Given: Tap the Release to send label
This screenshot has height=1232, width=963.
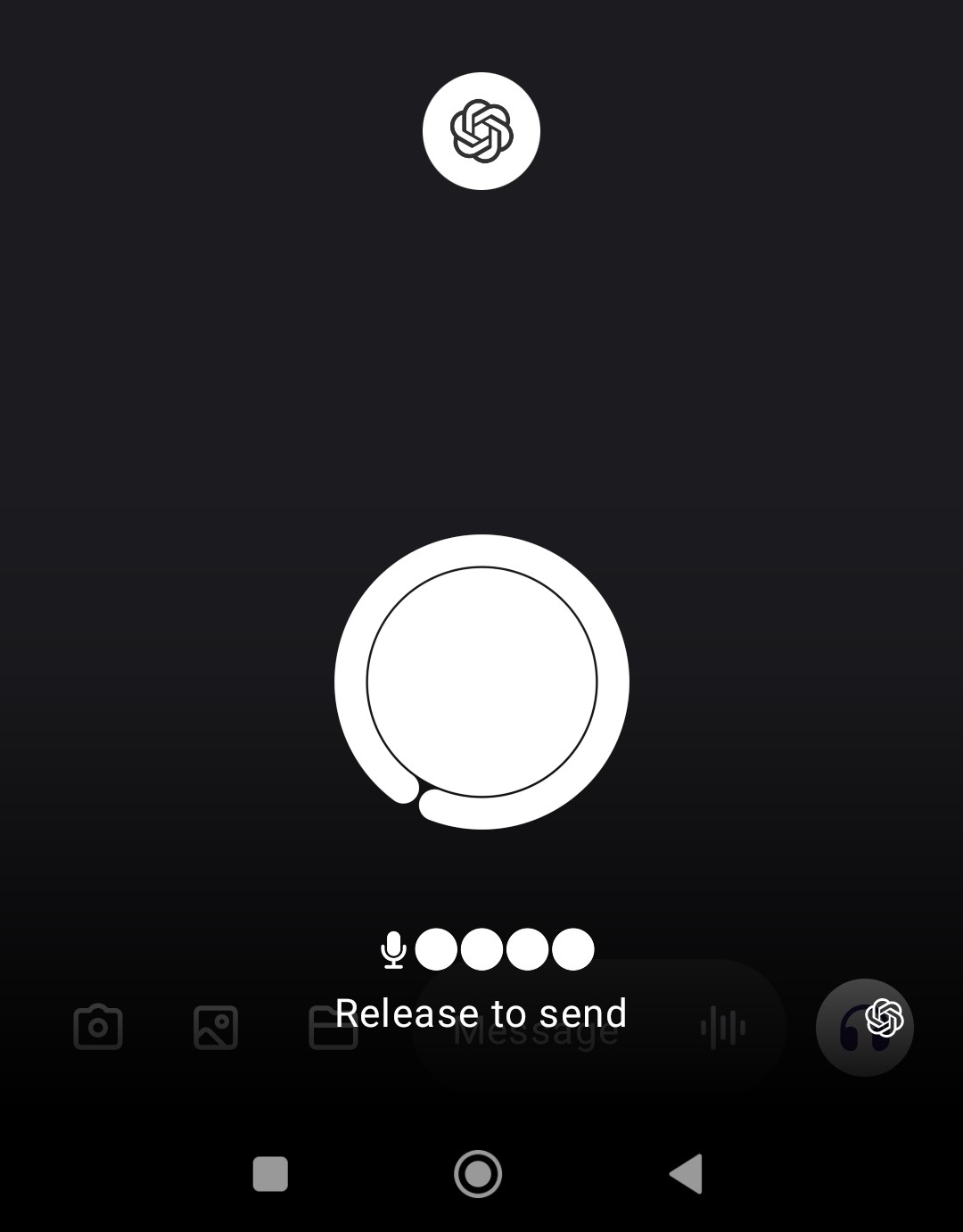Looking at the screenshot, I should 482,1013.
